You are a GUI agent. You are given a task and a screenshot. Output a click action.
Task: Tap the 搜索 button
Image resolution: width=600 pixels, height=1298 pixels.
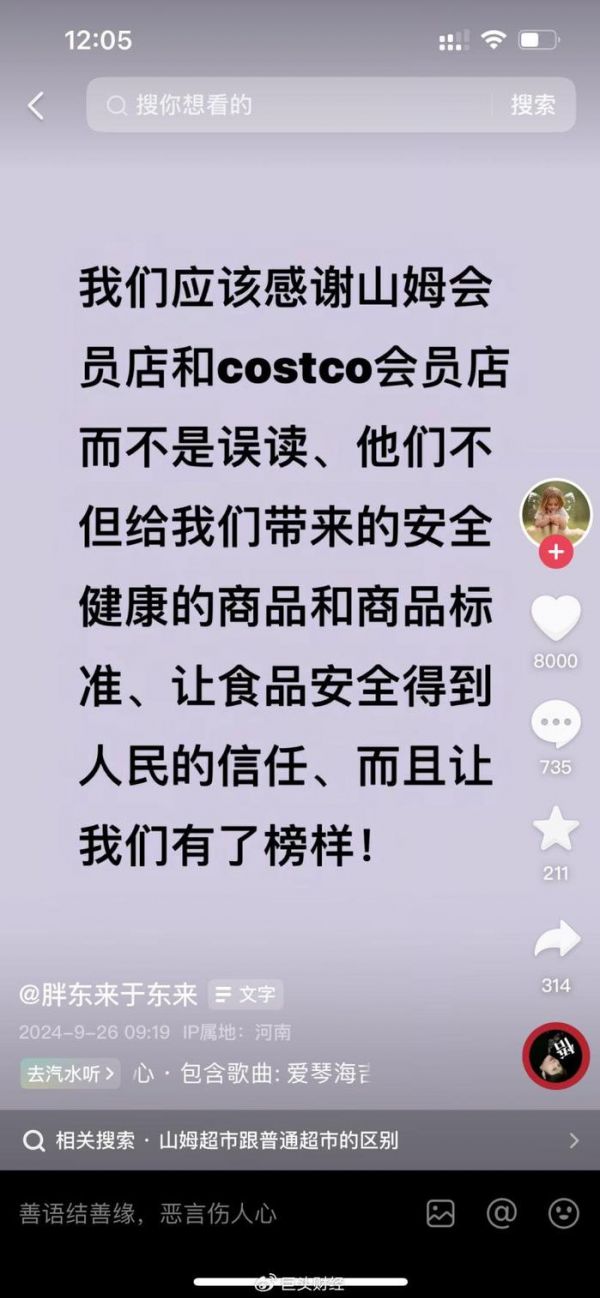point(532,105)
